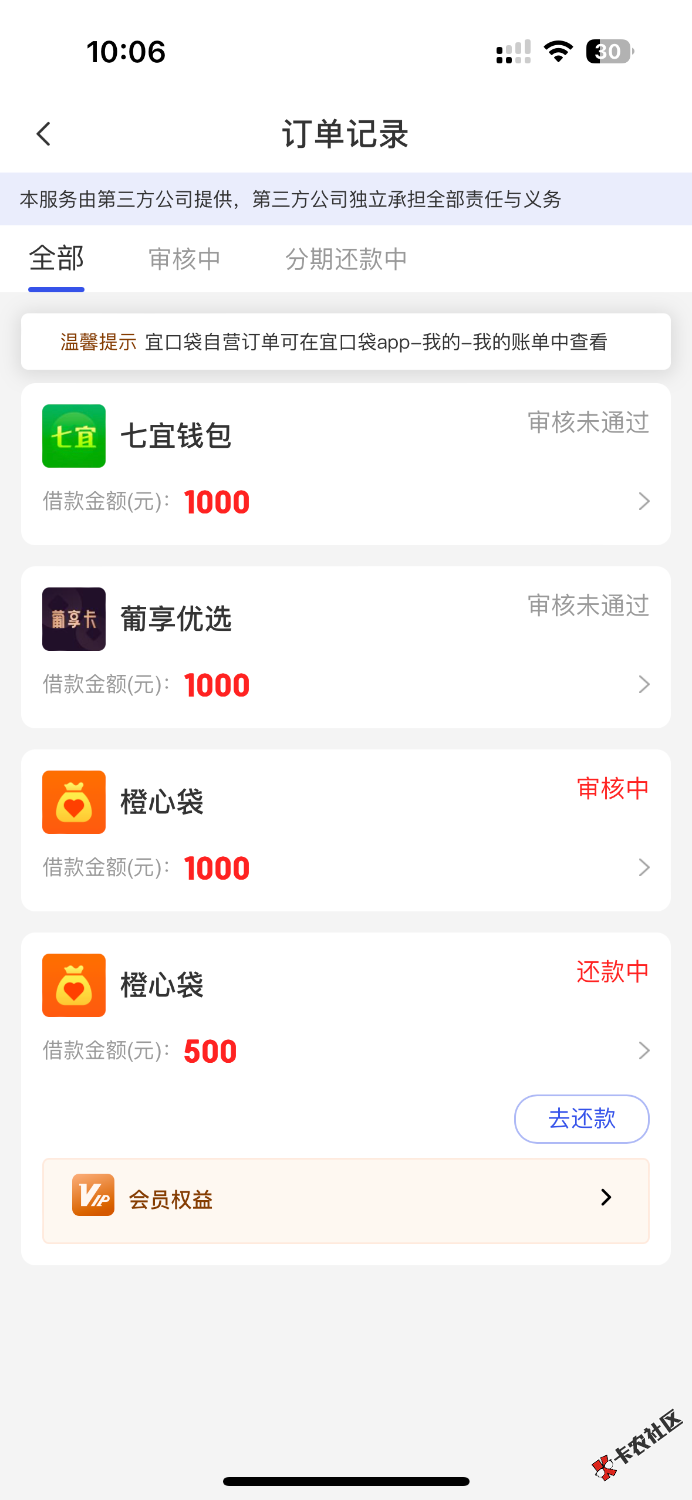Open the 橙心袋 order marked 还款中
The image size is (692, 1500).
pyautogui.click(x=345, y=1013)
